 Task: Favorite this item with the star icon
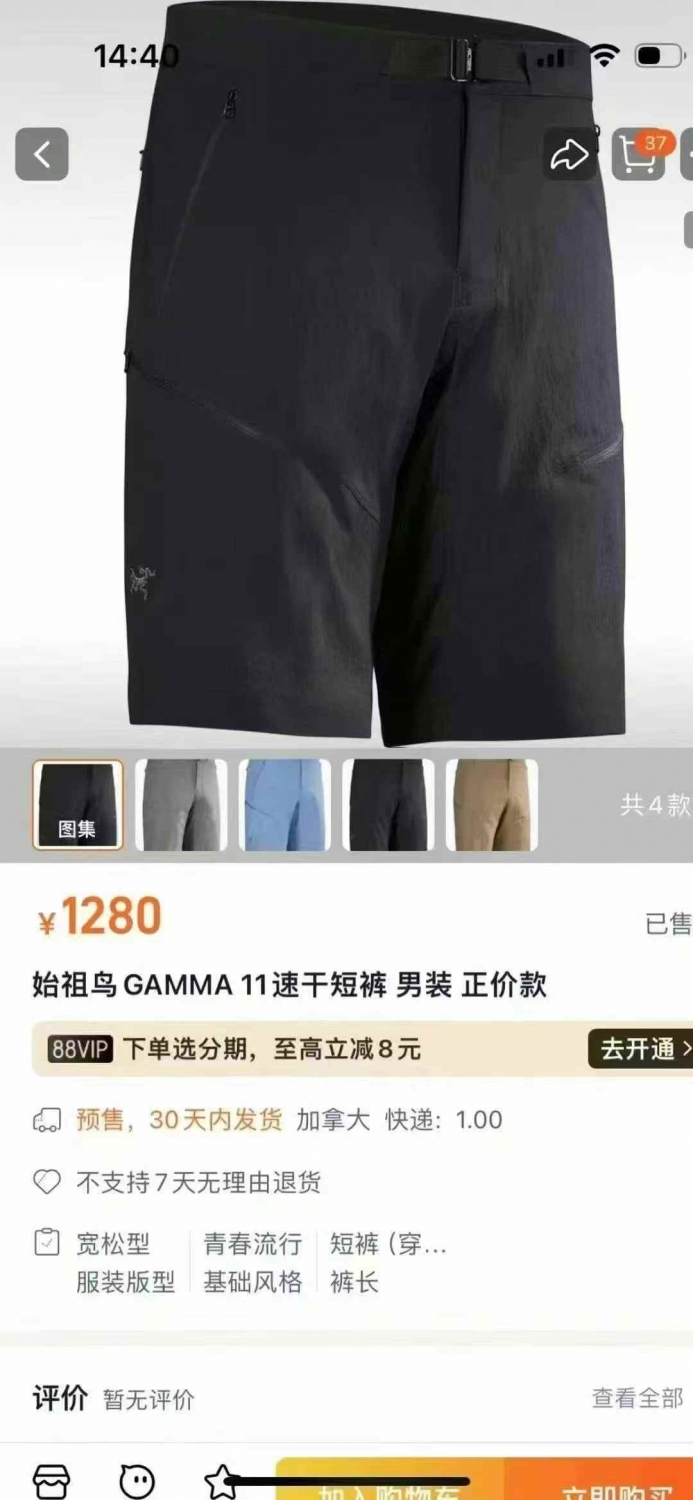(220, 1482)
